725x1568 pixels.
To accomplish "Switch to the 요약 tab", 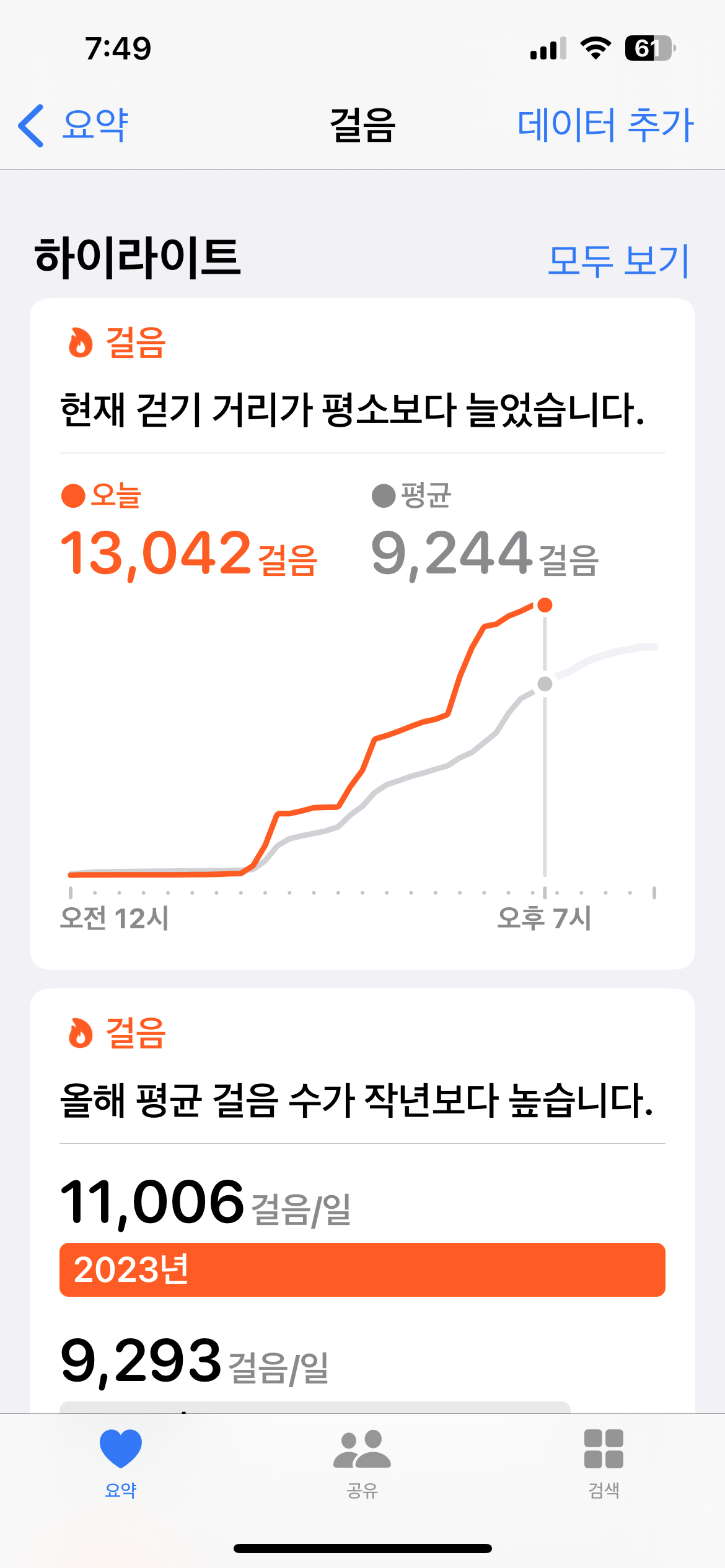I will point(121,1464).
